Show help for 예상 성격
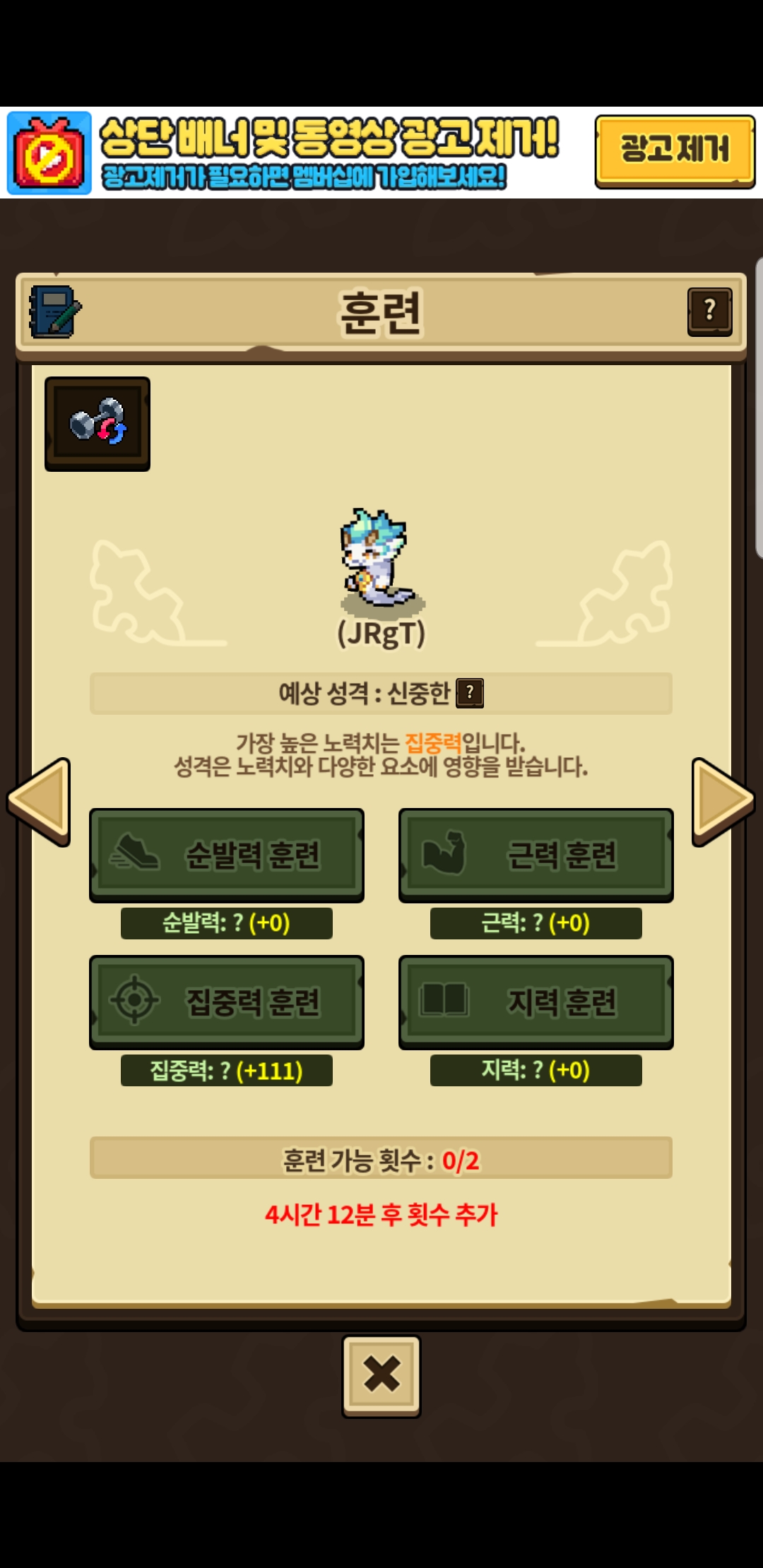Screen dimensions: 763x1568 (x=470, y=693)
